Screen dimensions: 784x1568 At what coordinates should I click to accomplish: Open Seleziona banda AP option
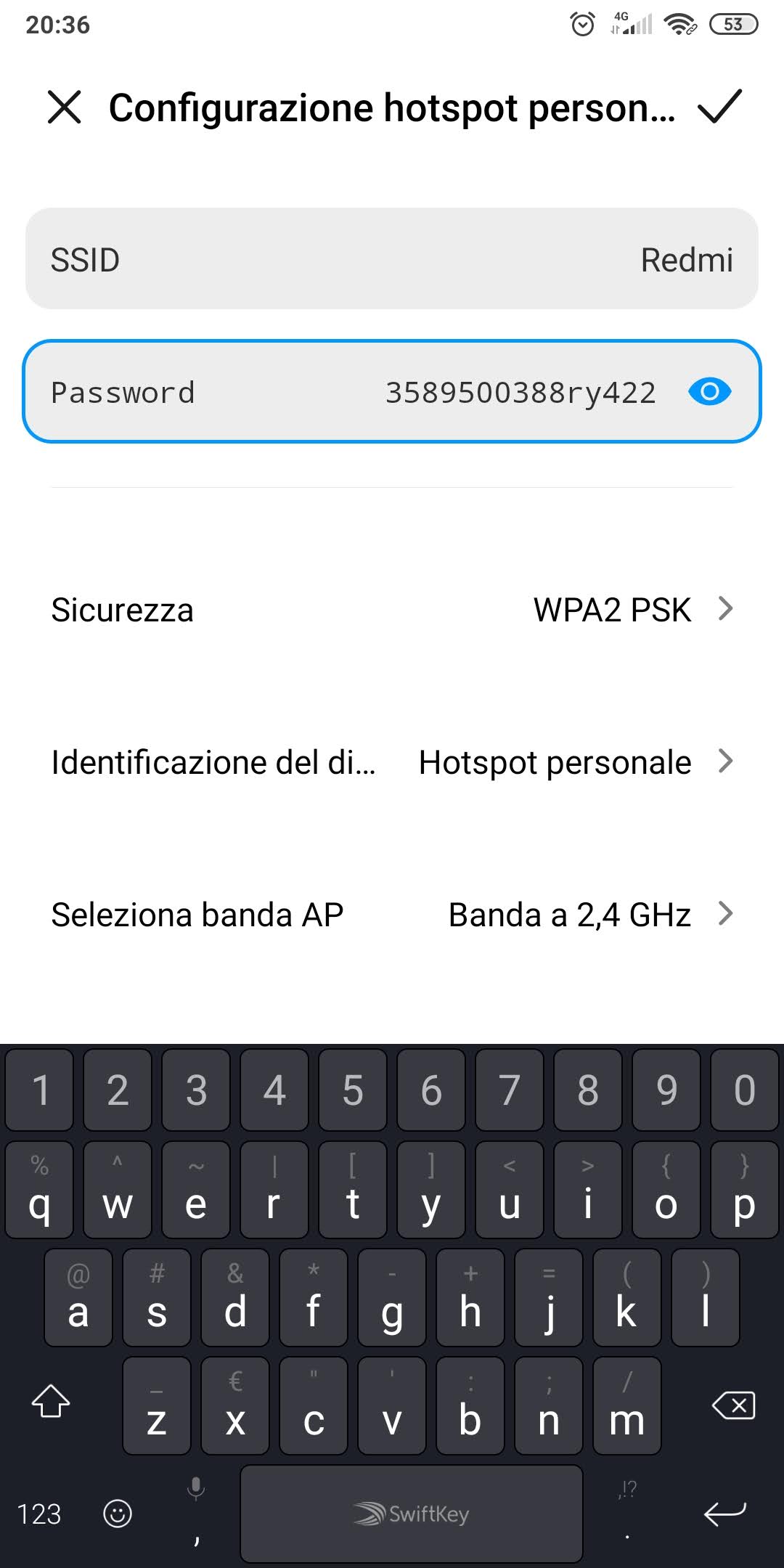pos(392,914)
